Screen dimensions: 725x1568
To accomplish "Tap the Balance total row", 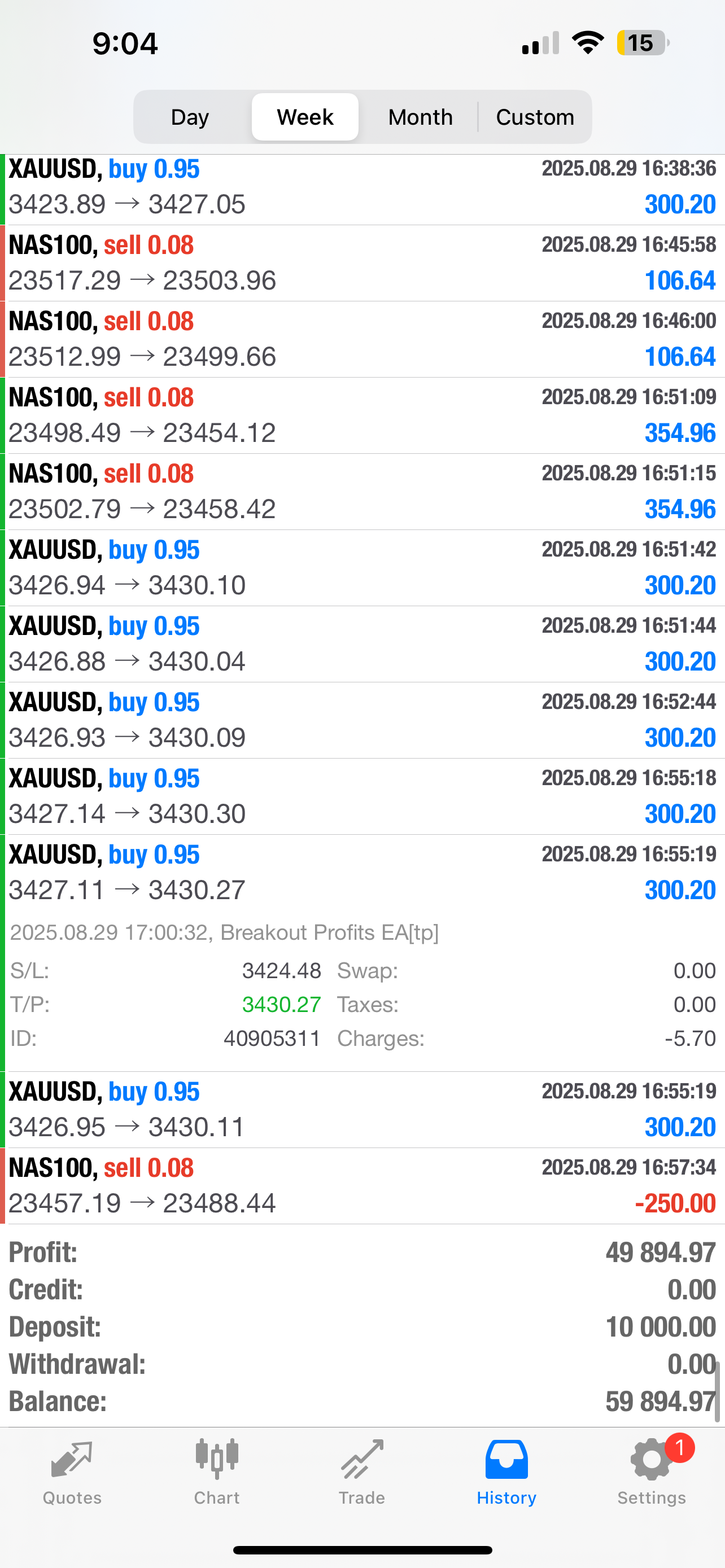I will 362,1399.
